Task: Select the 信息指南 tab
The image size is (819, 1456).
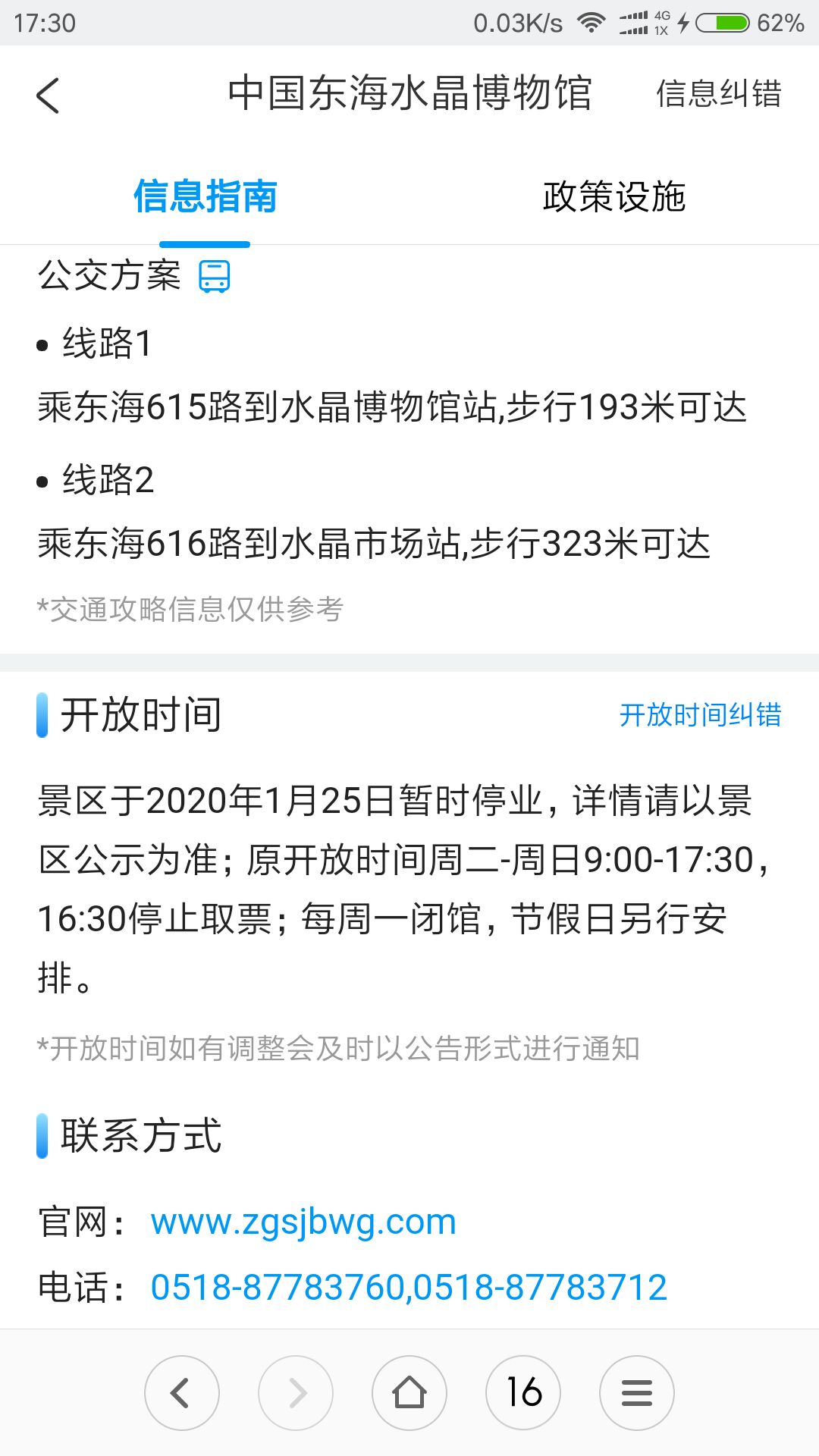Action: [x=205, y=197]
